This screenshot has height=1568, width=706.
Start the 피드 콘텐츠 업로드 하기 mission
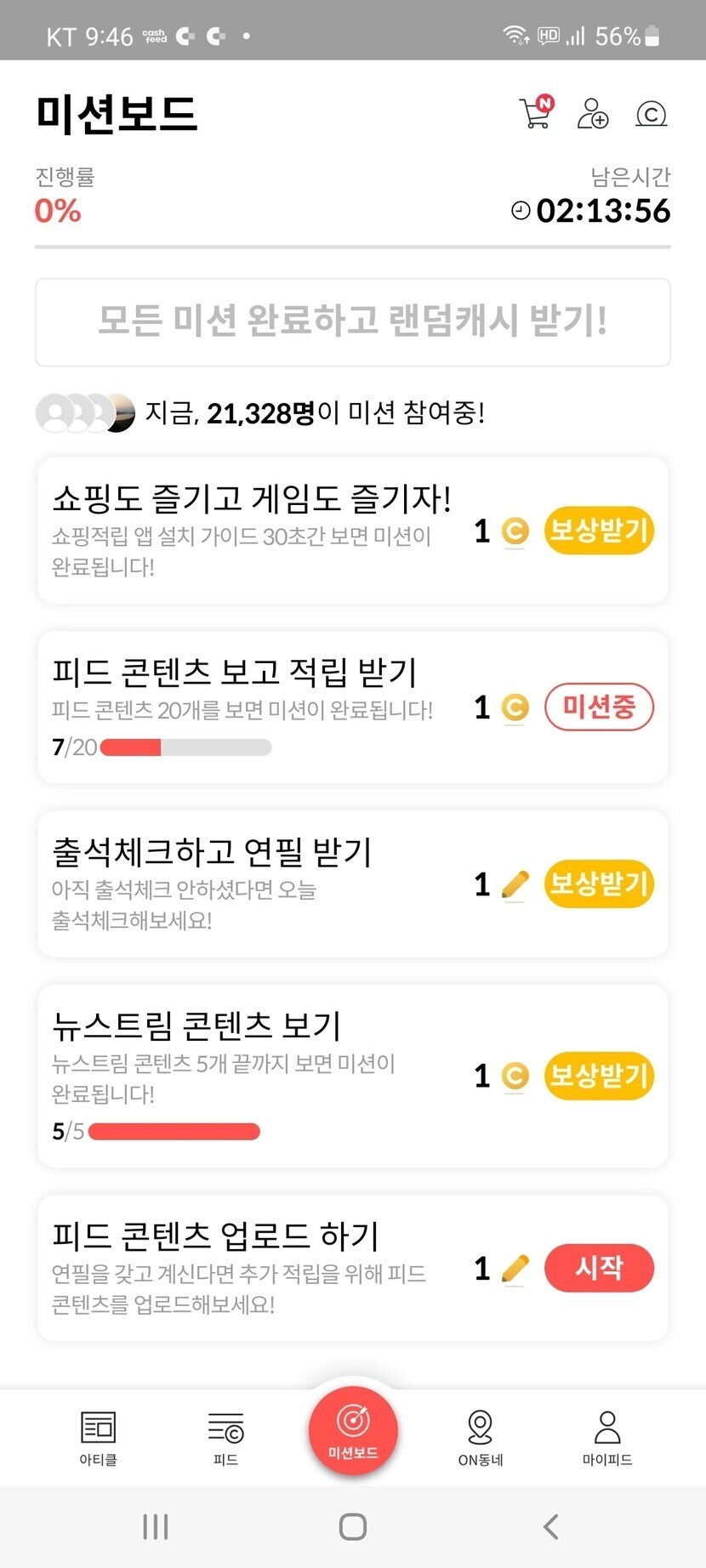599,1268
